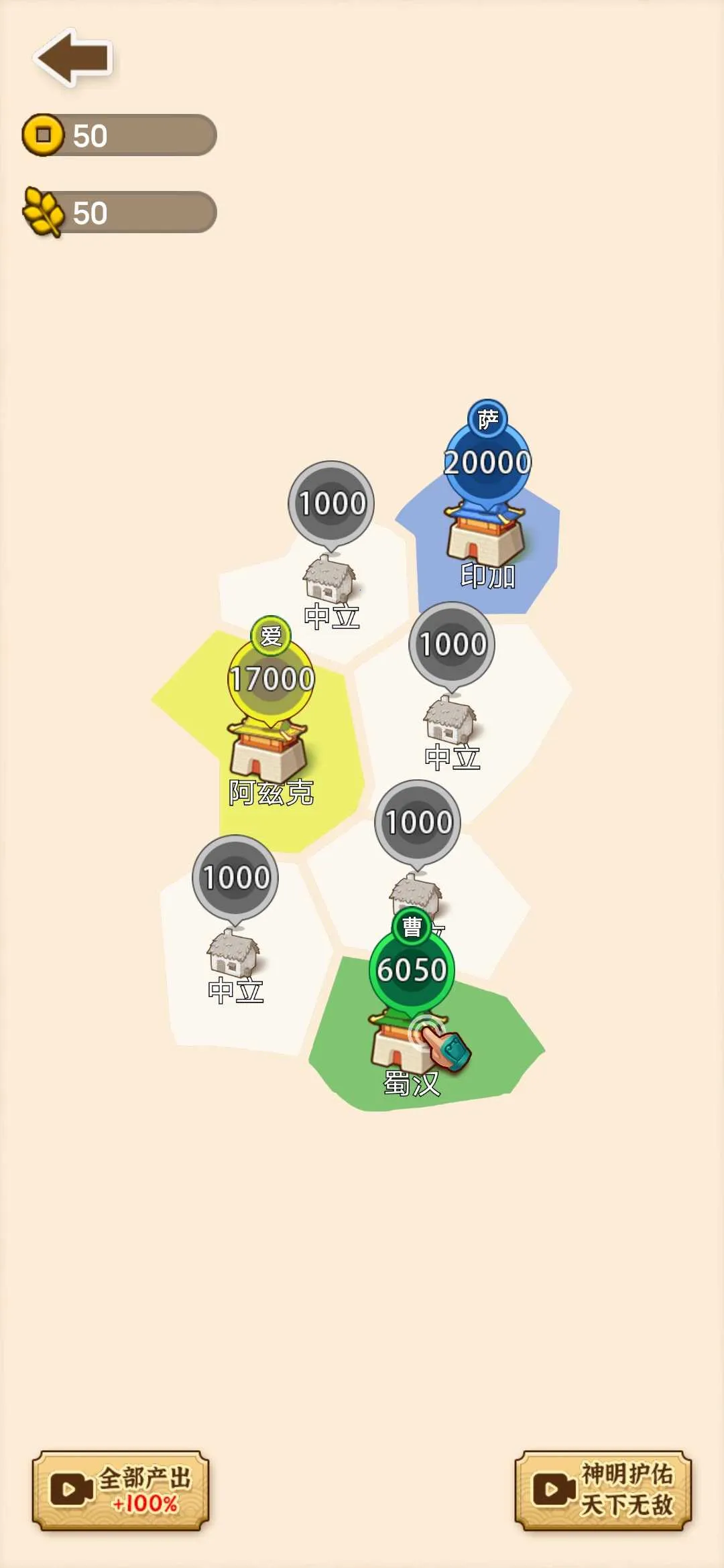Select the neutral 中立 village left of 蜀汉

click(235, 955)
